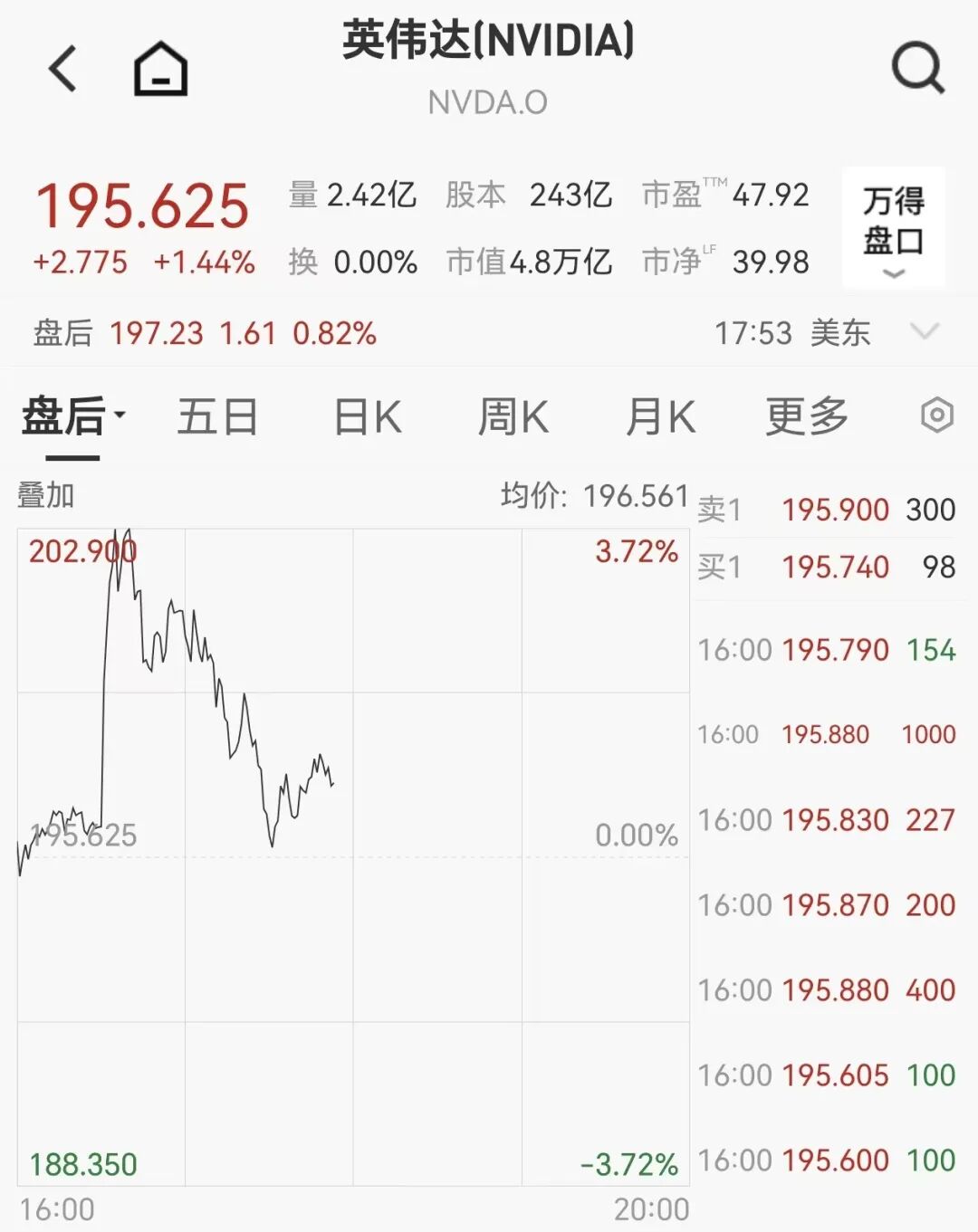Open search magnifier icon

coord(917,69)
